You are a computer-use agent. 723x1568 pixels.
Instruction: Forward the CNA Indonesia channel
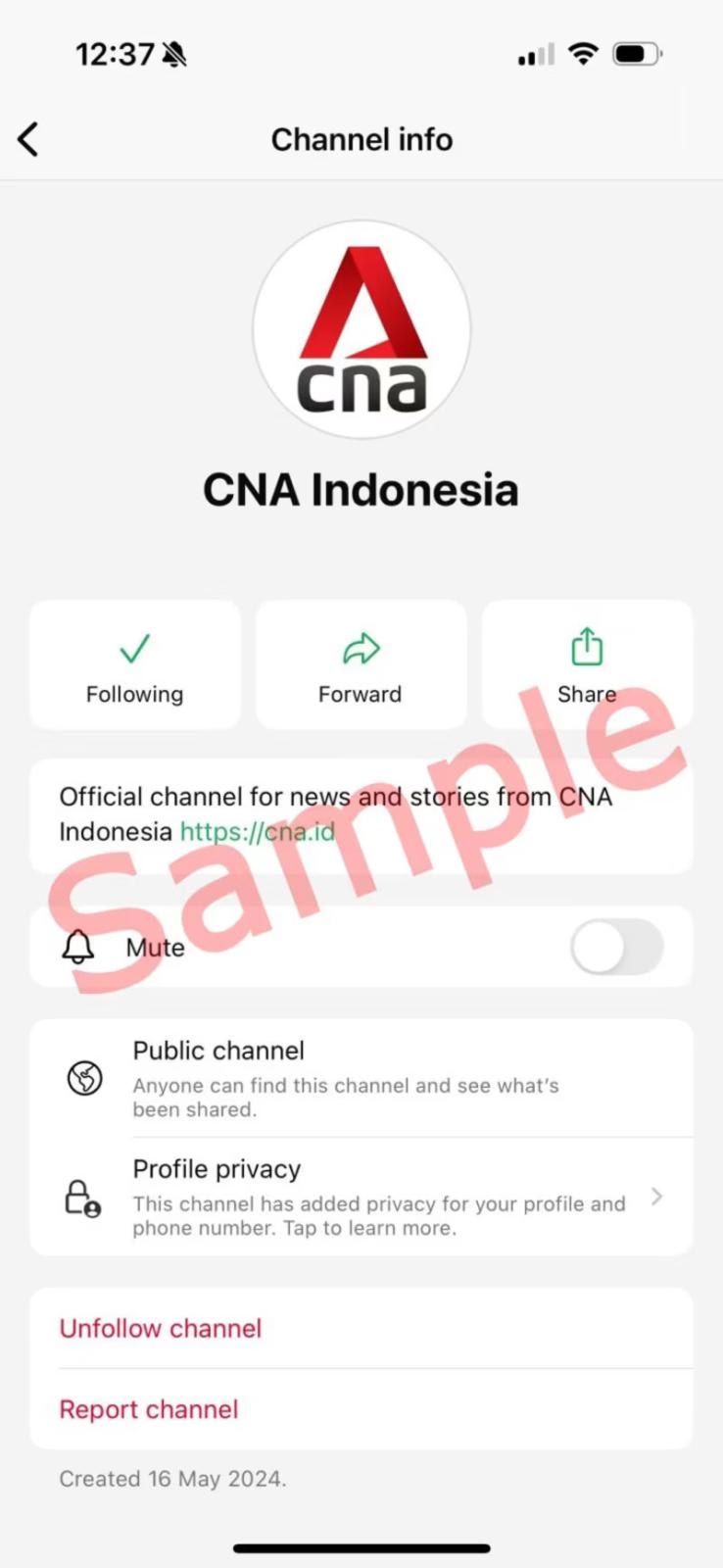coord(361,665)
